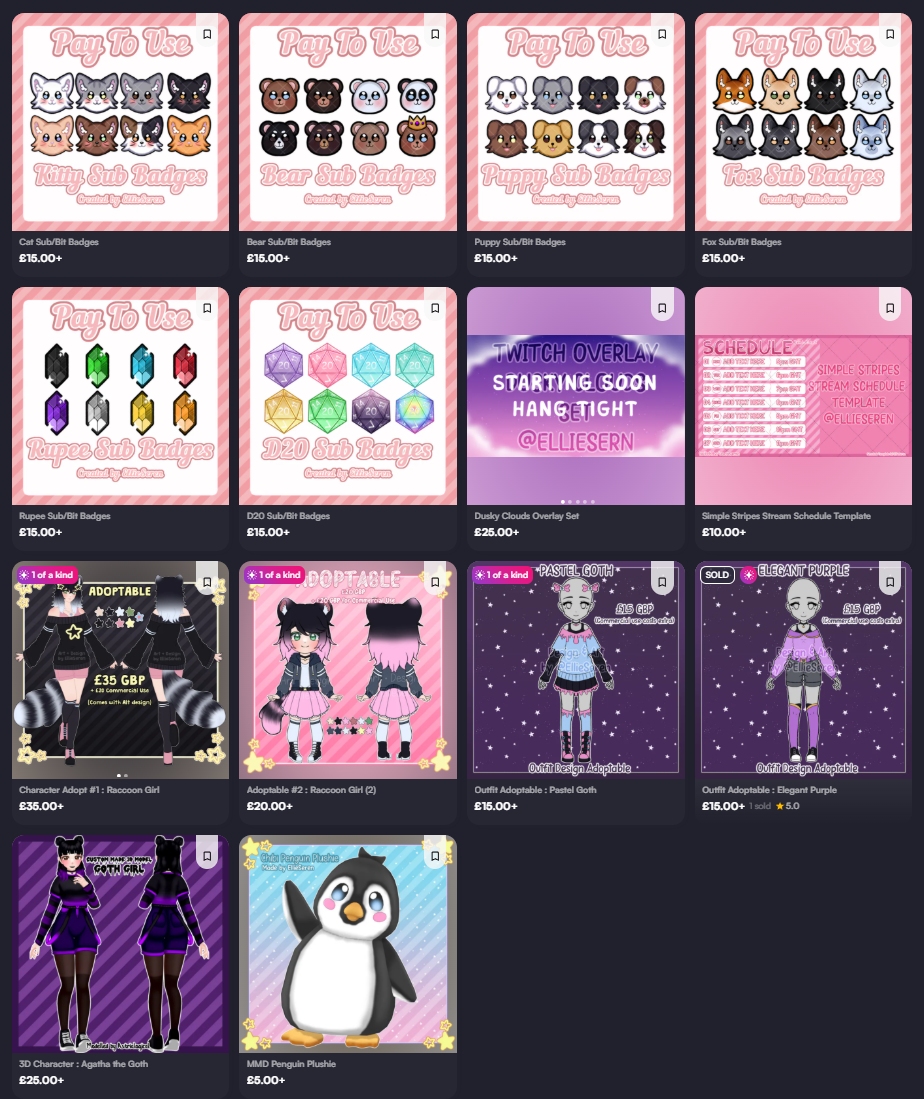Bookmark Character Adopt #1 Raccoon Girl
Image resolution: width=924 pixels, height=1099 pixels.
[x=207, y=582]
